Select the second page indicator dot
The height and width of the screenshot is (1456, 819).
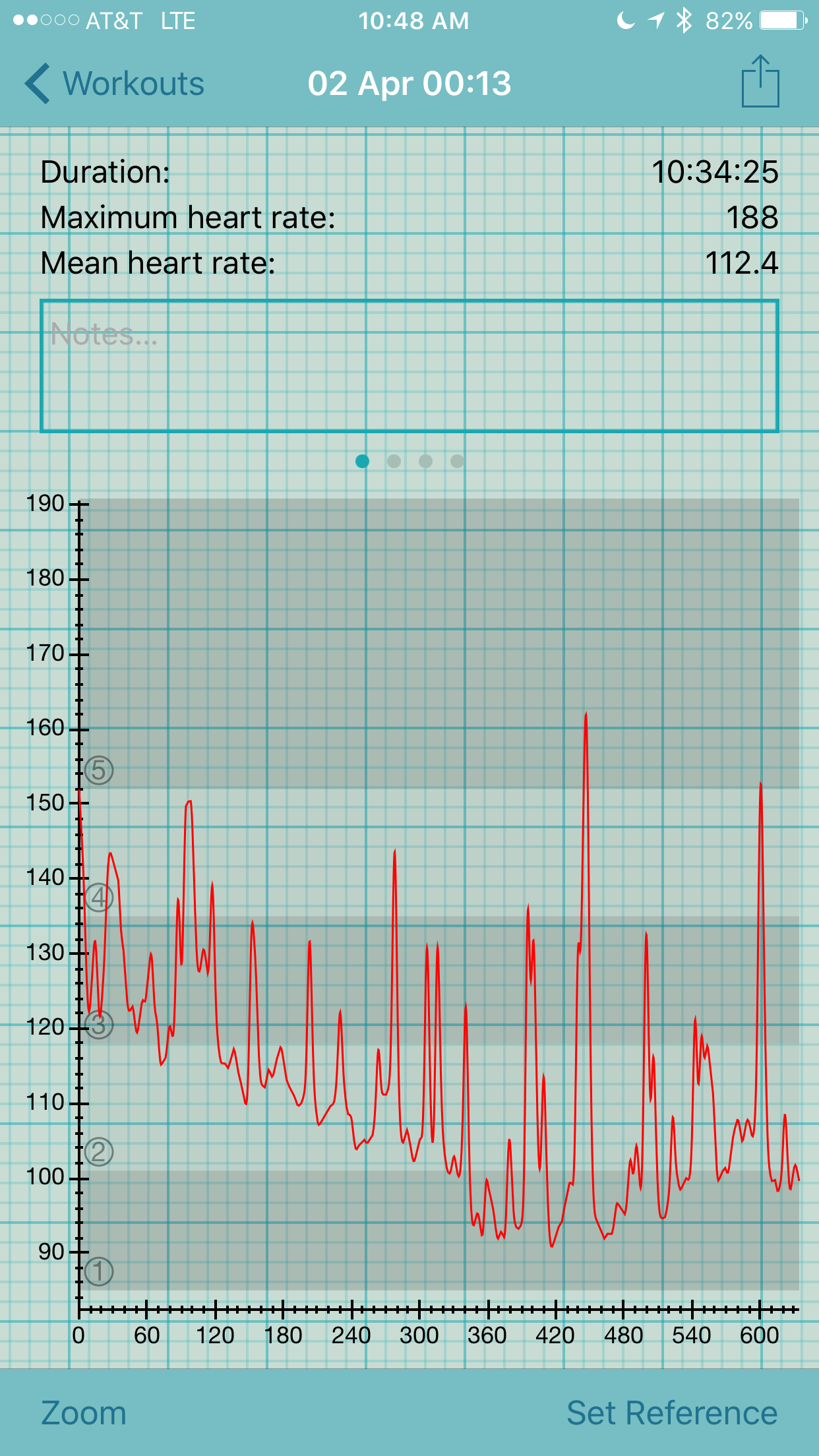pos(394,461)
